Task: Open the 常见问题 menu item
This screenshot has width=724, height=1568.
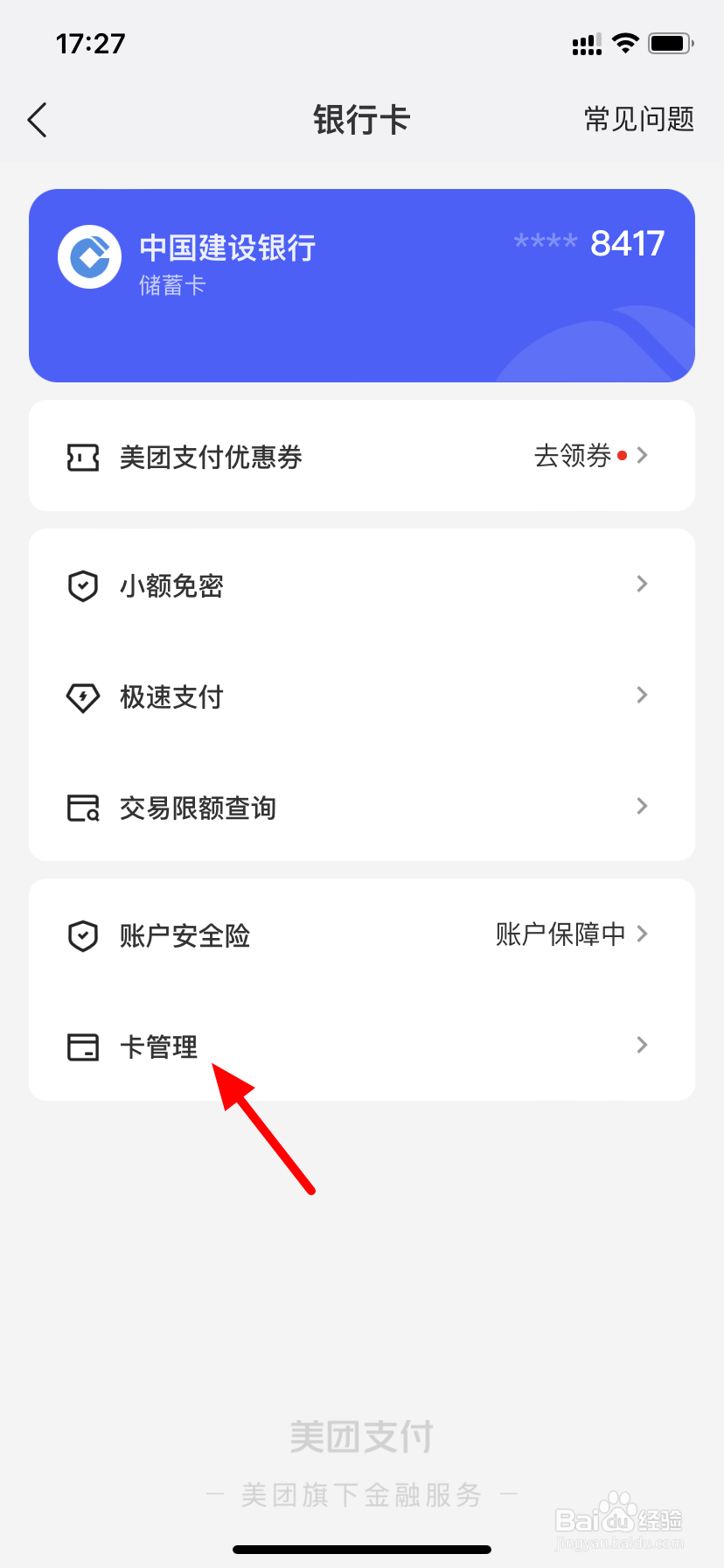Action: point(639,120)
